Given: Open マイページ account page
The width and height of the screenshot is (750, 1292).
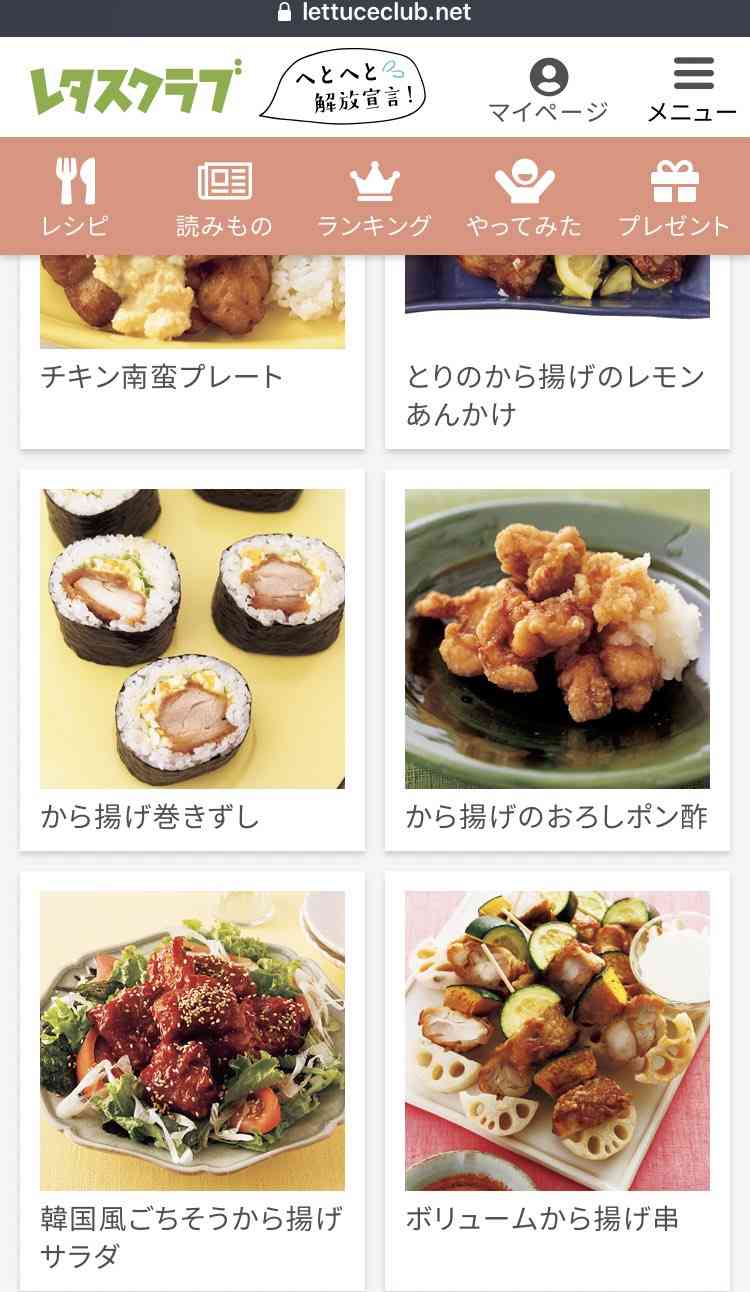Looking at the screenshot, I should click(548, 91).
